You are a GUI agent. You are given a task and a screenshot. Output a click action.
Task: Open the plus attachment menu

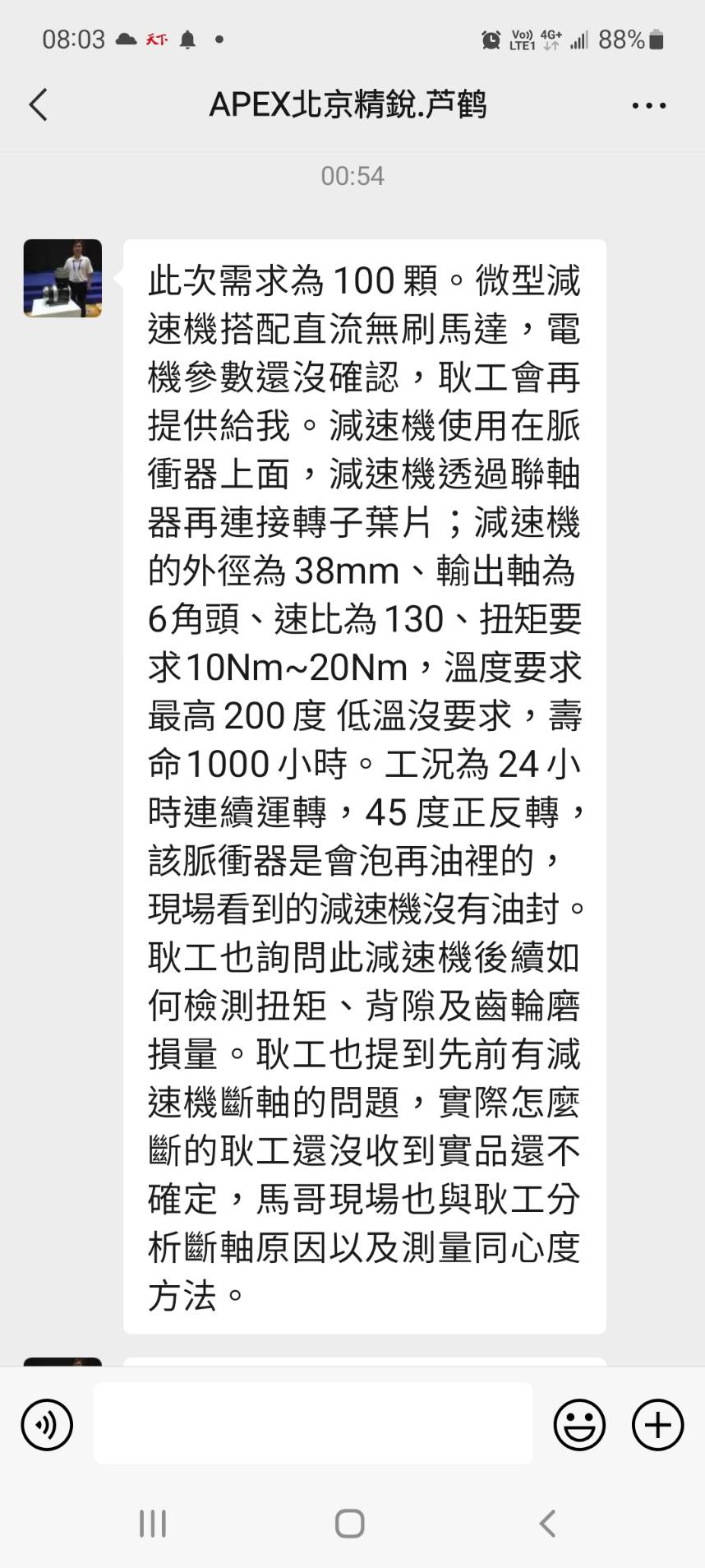tap(657, 1425)
